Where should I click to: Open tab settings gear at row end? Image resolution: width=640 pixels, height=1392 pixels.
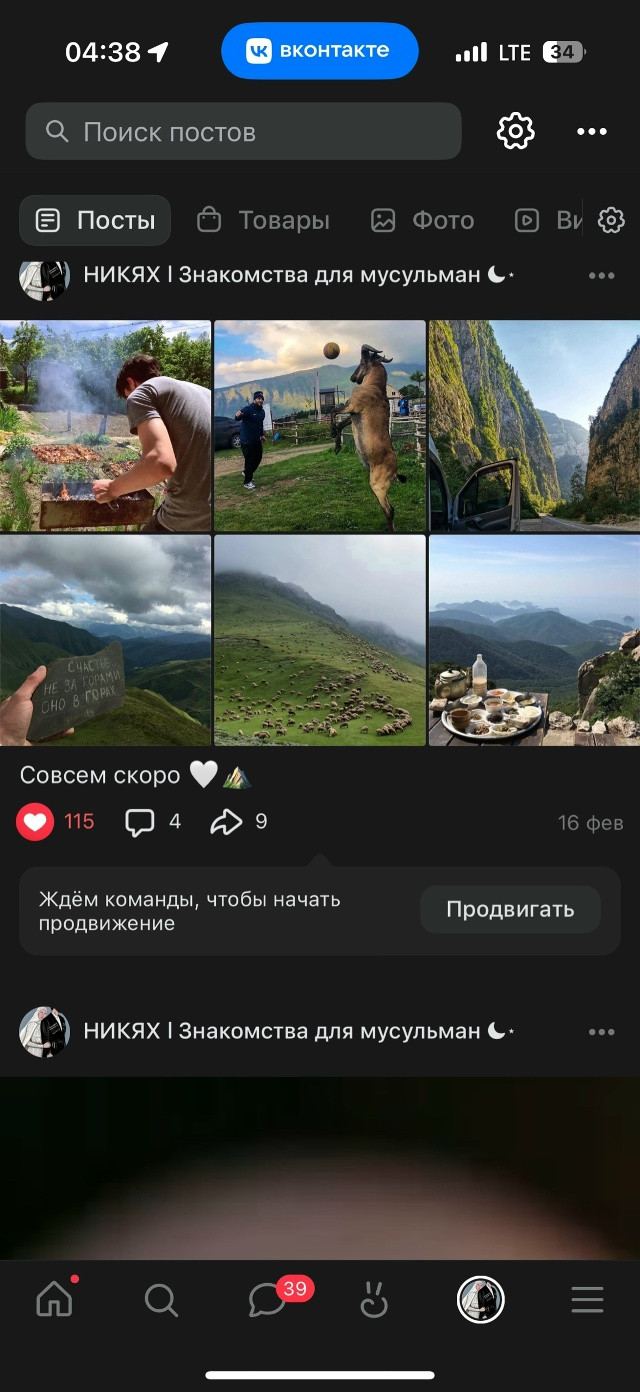611,220
